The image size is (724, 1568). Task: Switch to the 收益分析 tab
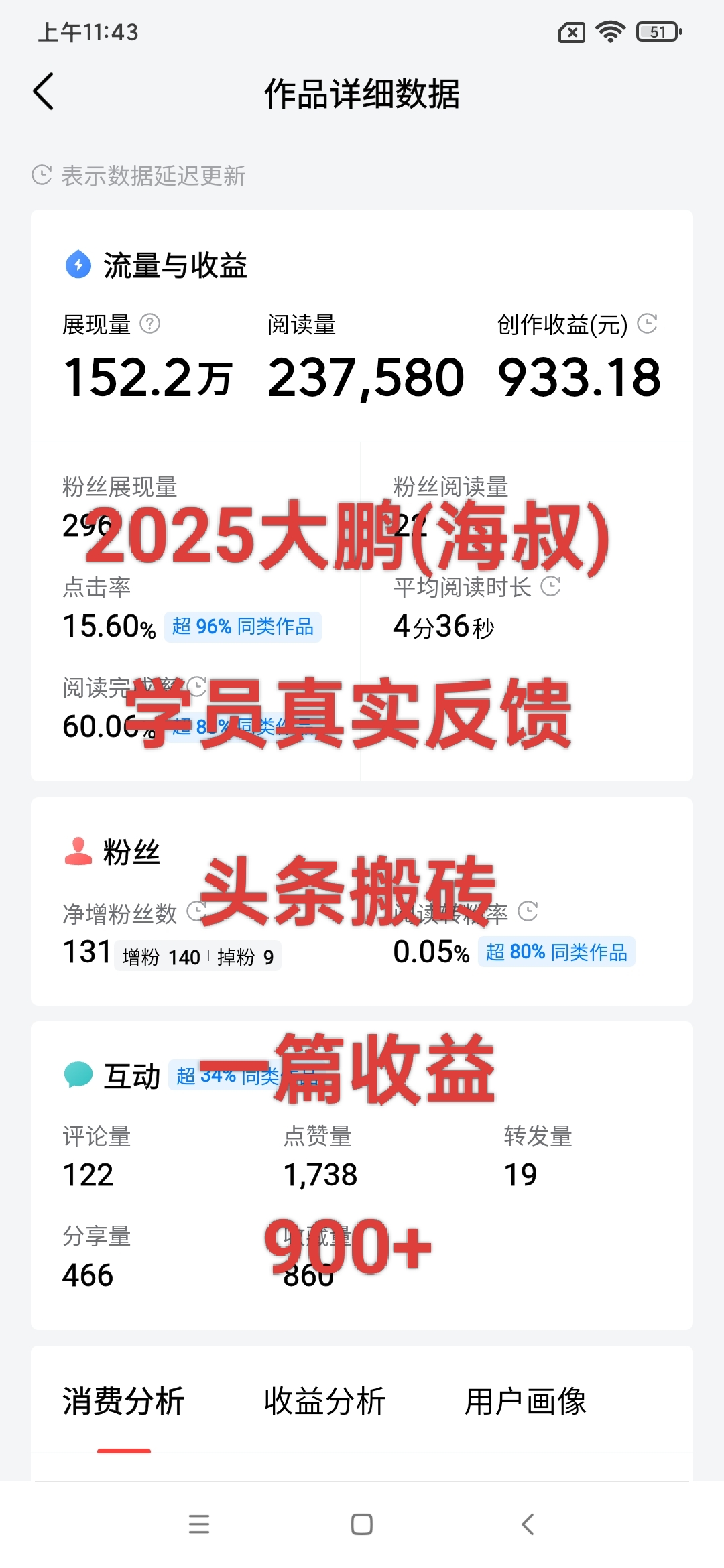tap(324, 1402)
